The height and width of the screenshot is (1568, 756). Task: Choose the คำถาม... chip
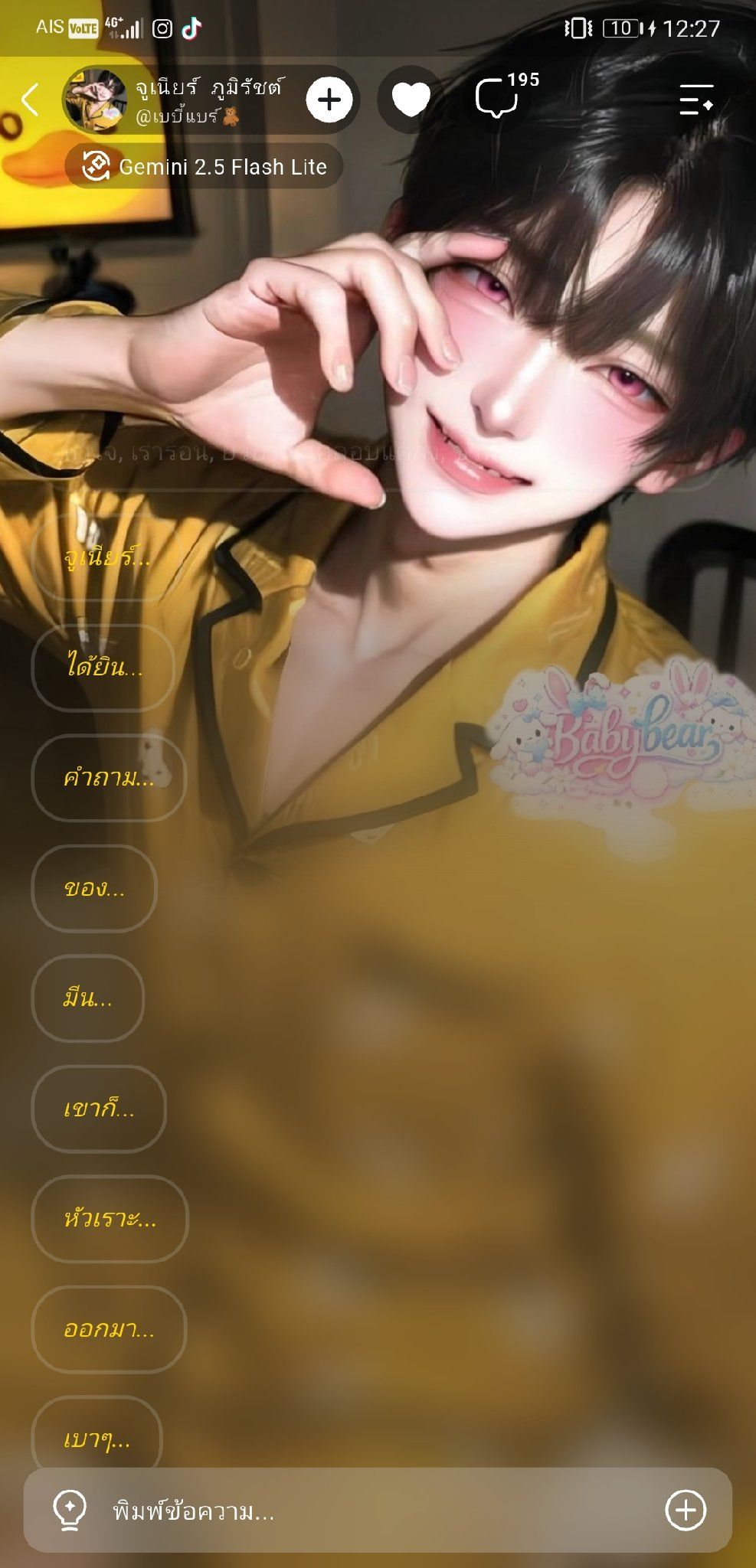pyautogui.click(x=109, y=778)
